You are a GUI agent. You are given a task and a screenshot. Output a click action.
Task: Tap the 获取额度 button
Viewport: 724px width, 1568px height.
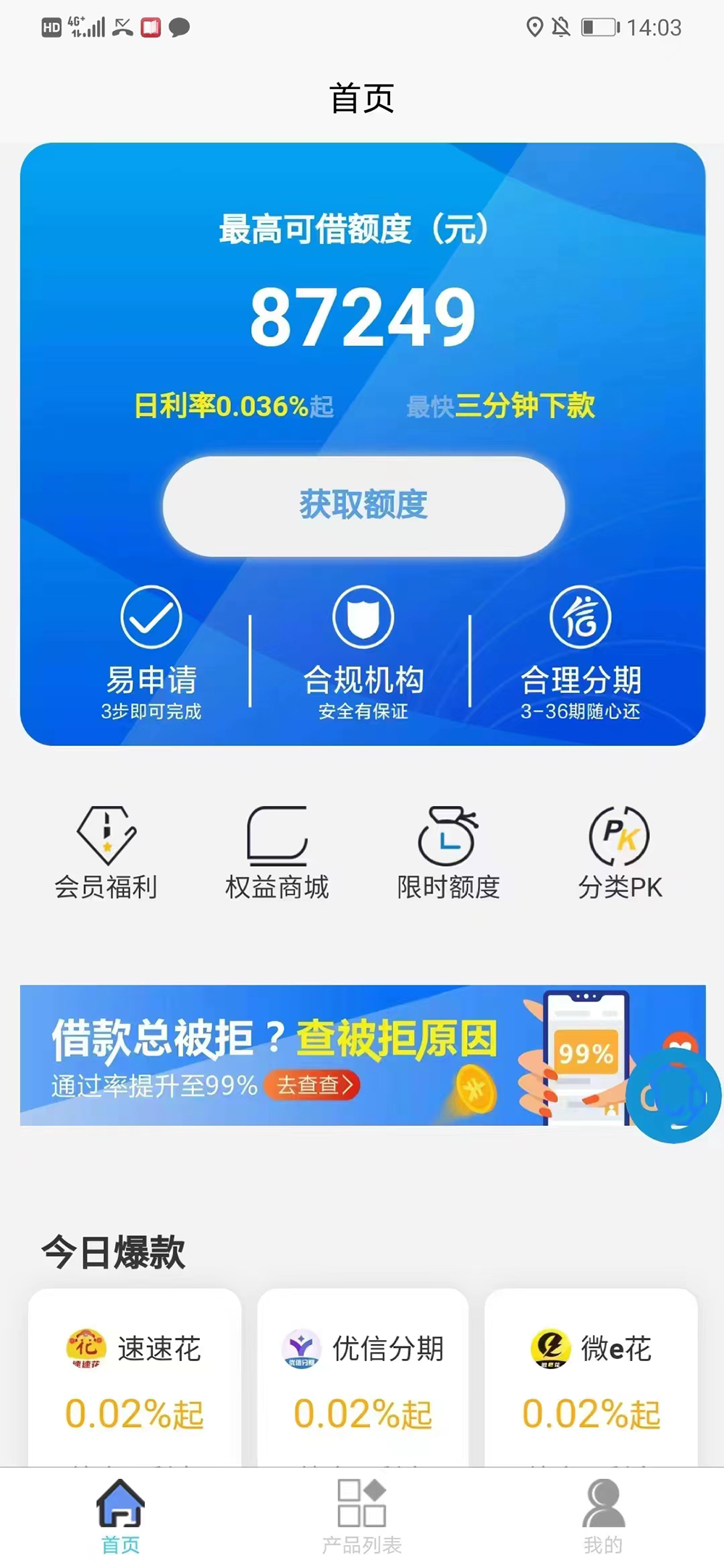pos(363,506)
